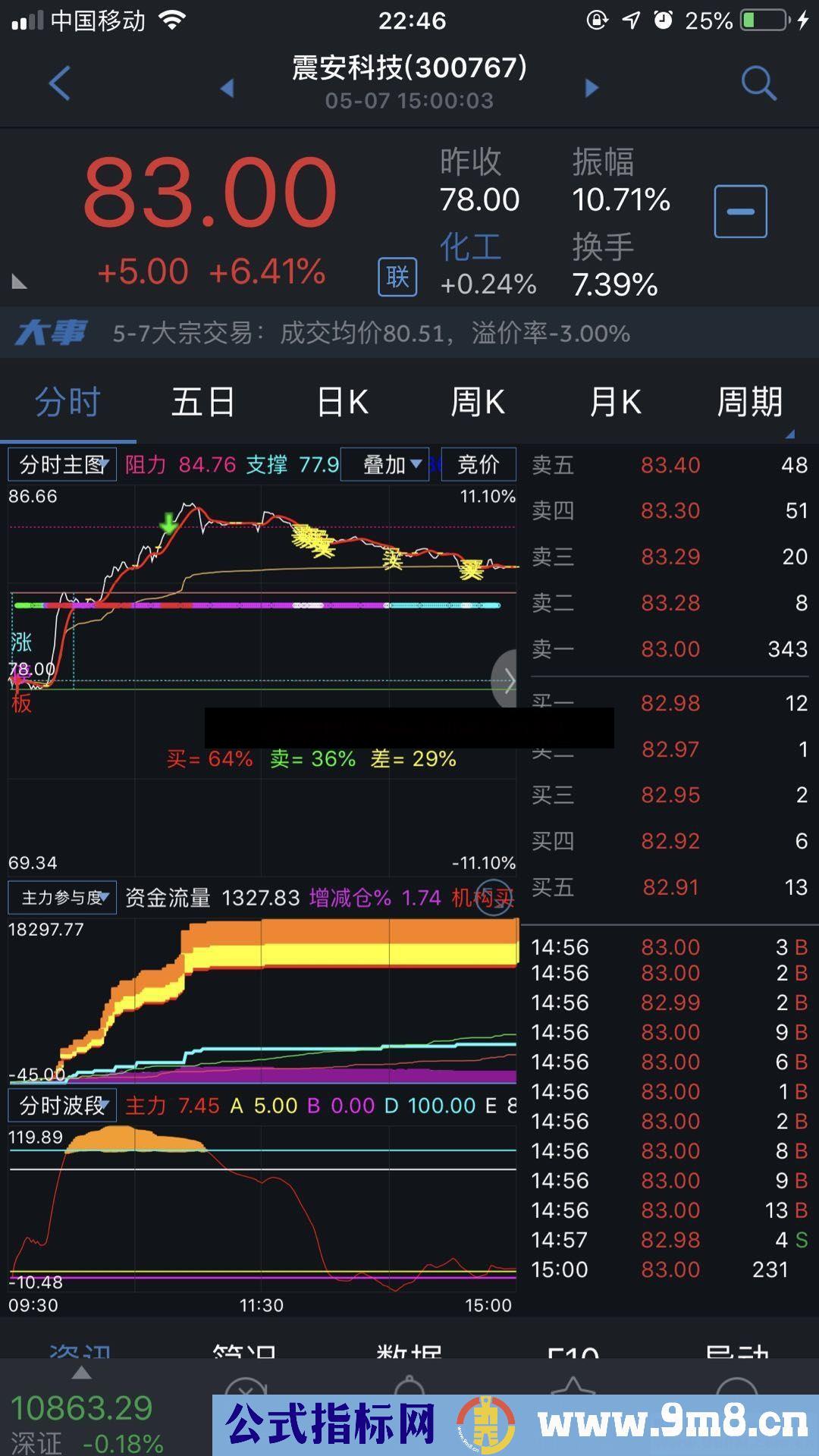Tap the 卖一 83.00 quote row
819x1456 pixels.
[667, 649]
